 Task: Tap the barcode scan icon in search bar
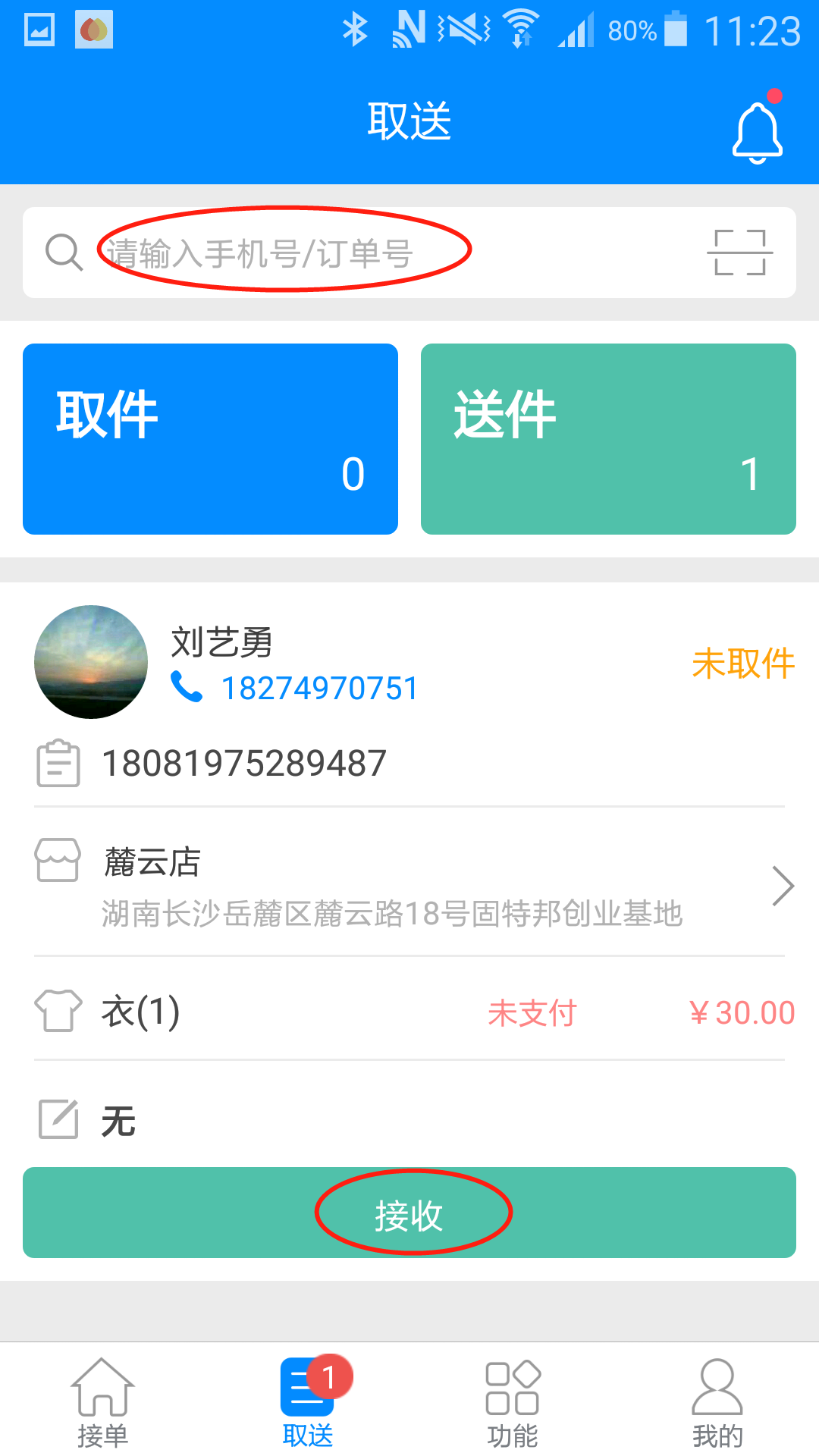(x=742, y=251)
